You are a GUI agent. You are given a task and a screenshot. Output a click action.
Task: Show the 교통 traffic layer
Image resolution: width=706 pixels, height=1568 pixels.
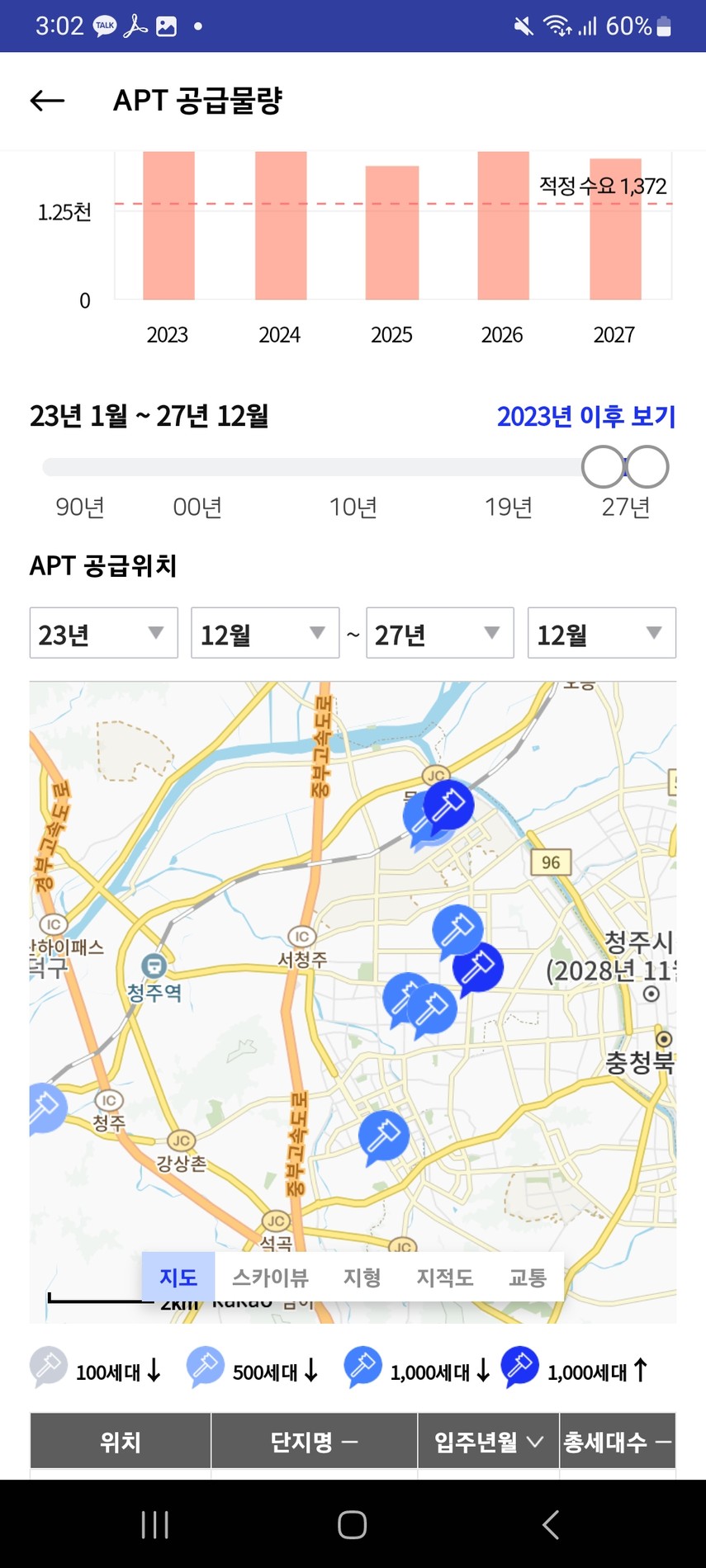point(528,1277)
